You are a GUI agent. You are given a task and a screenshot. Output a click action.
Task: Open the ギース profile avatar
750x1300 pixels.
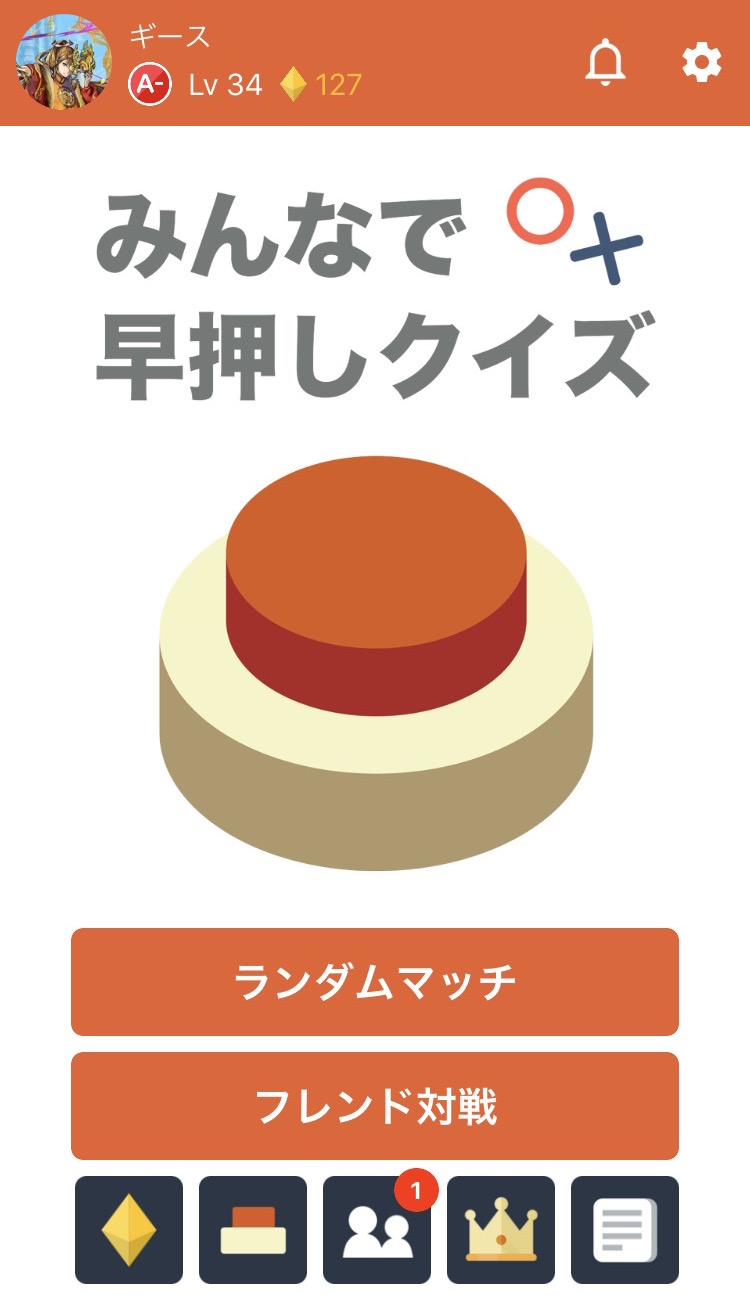point(64,62)
